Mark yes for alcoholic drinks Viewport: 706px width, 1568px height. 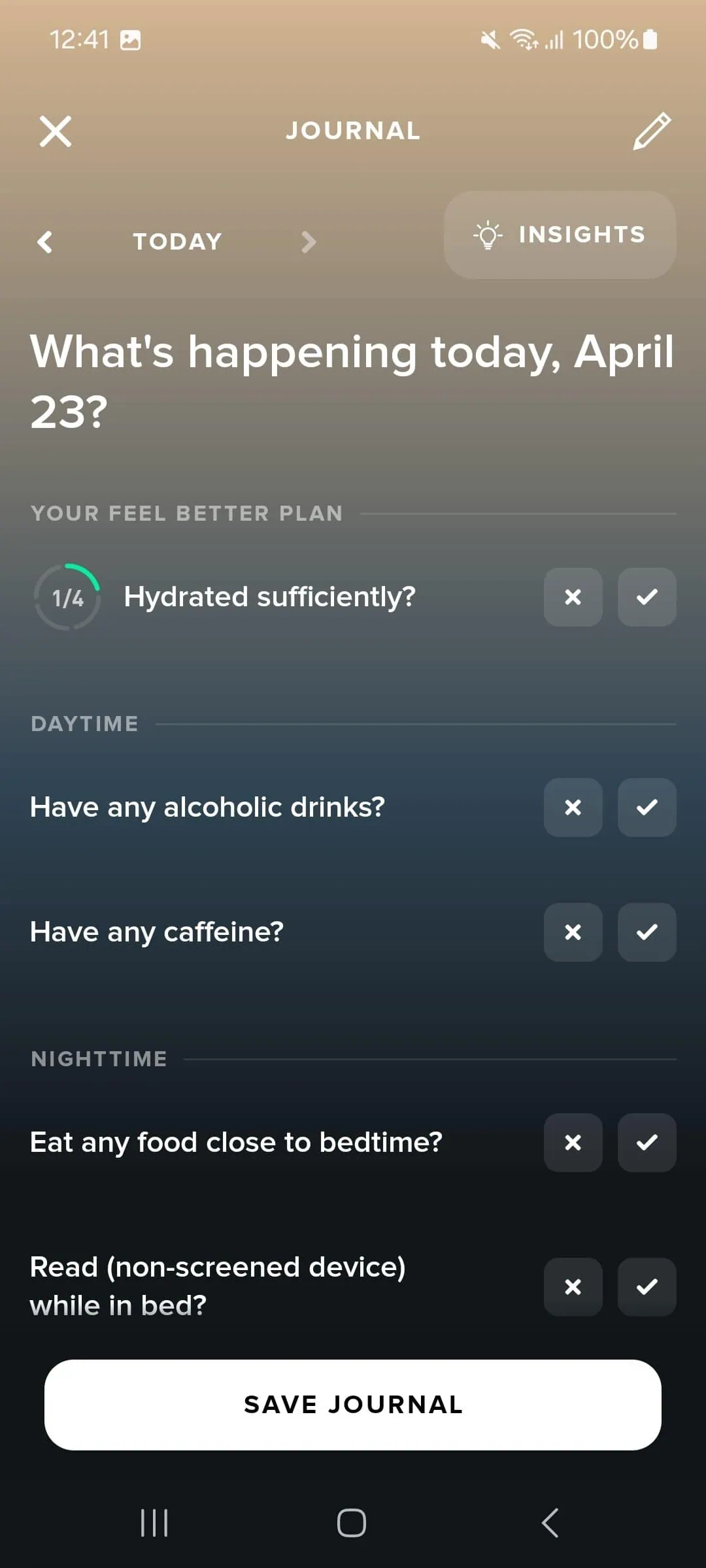tap(647, 808)
